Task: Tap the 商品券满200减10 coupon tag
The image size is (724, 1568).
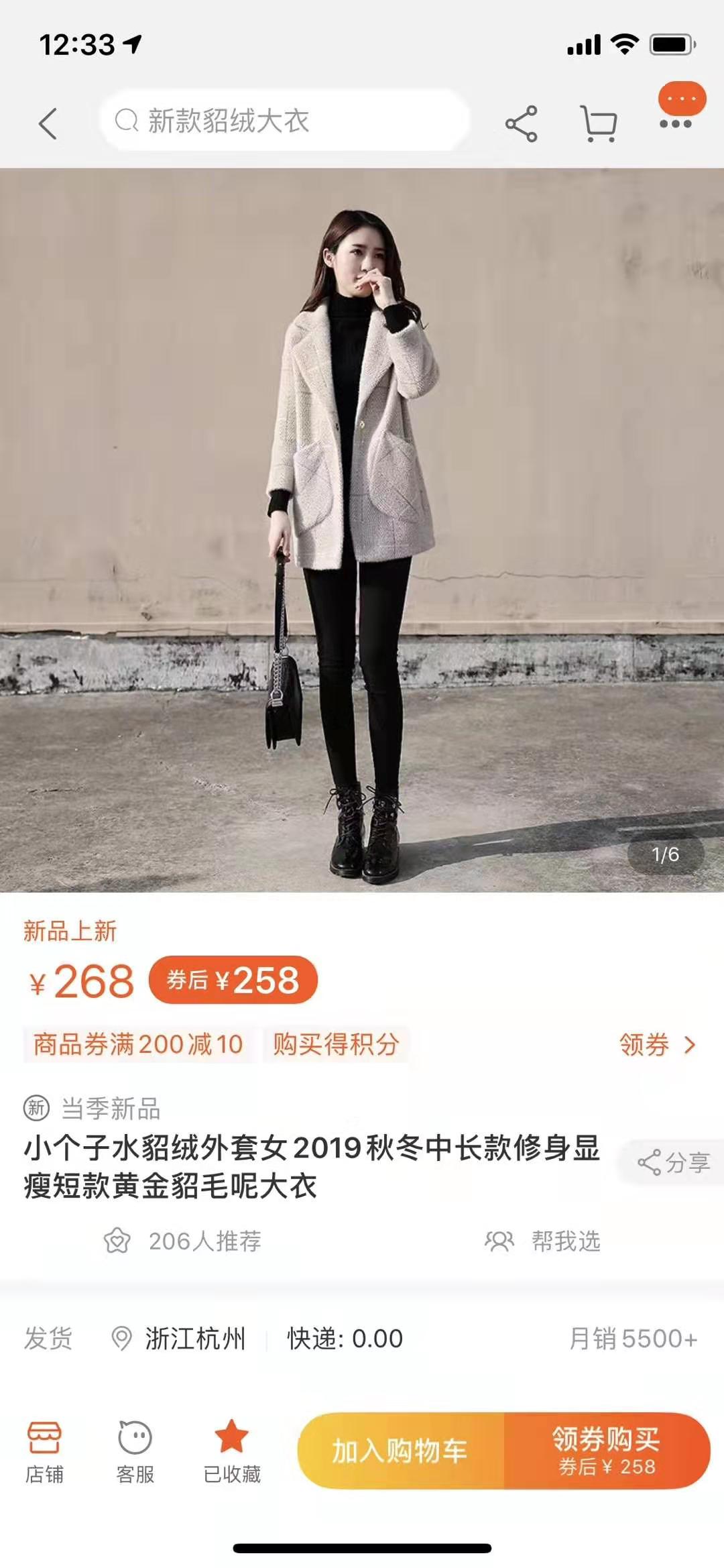Action: [138, 1044]
